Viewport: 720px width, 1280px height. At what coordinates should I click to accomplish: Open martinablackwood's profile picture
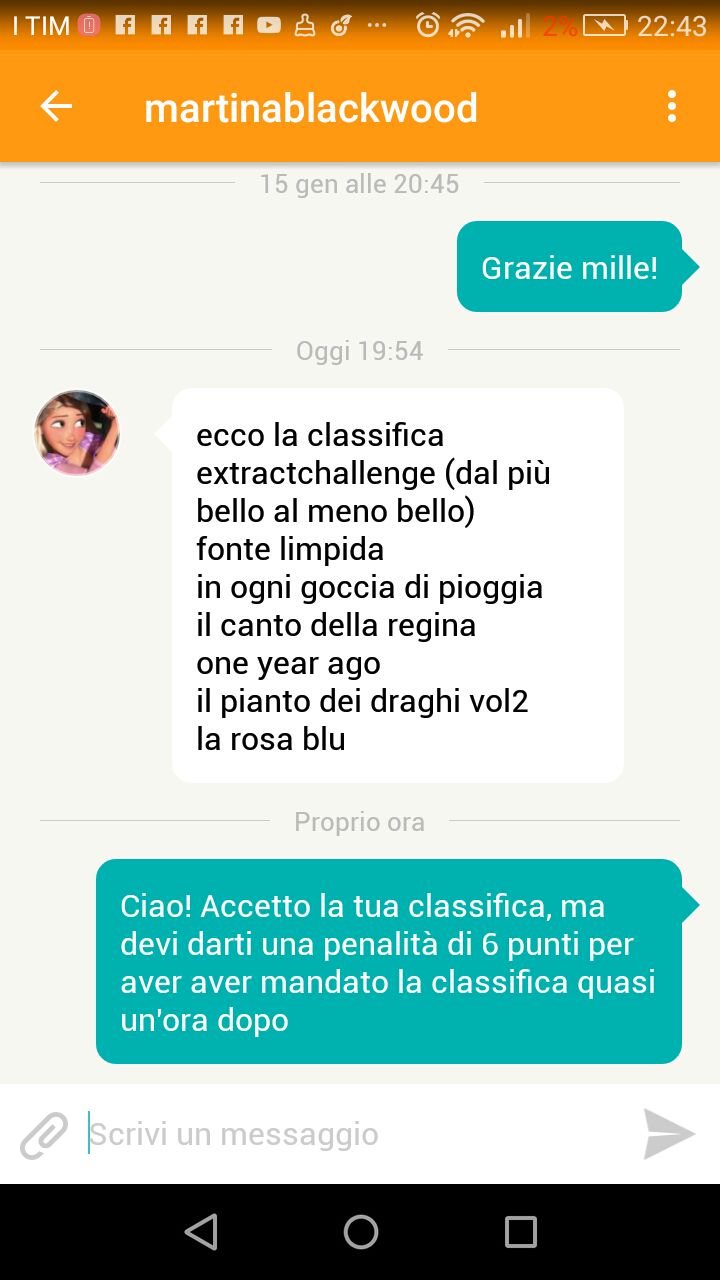[77, 433]
